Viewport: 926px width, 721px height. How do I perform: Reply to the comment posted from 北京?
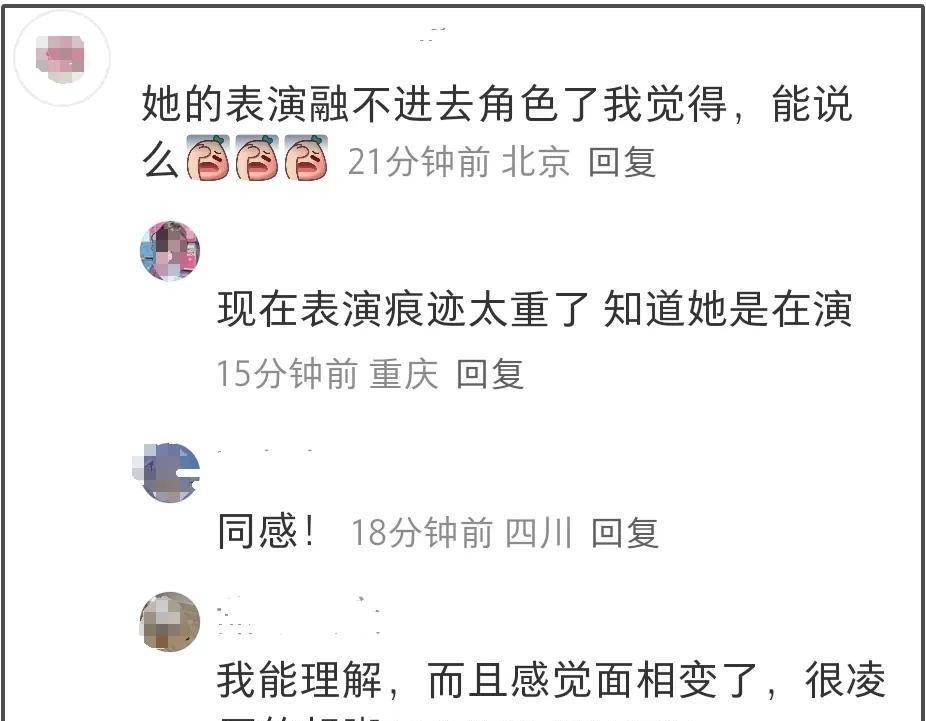click(621, 162)
